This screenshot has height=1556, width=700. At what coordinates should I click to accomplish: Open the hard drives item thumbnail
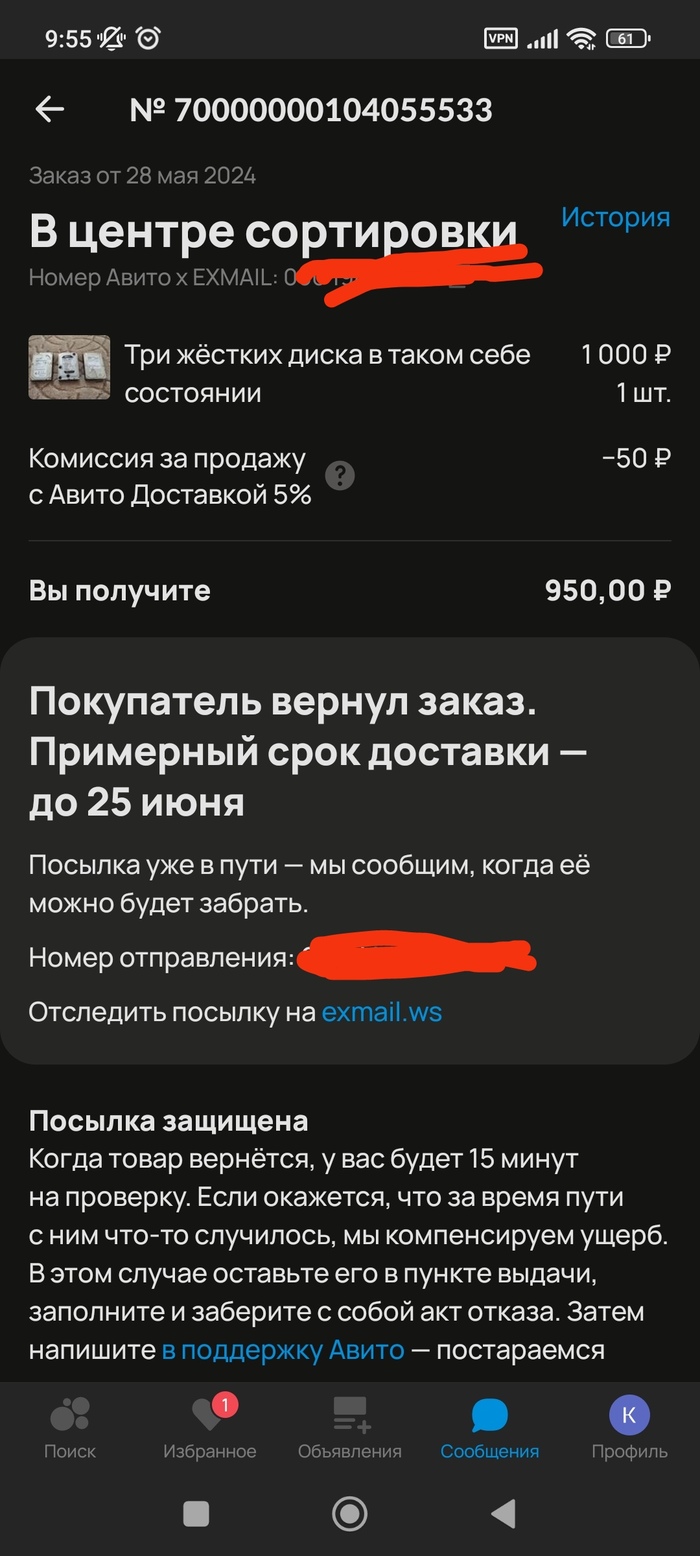69,367
